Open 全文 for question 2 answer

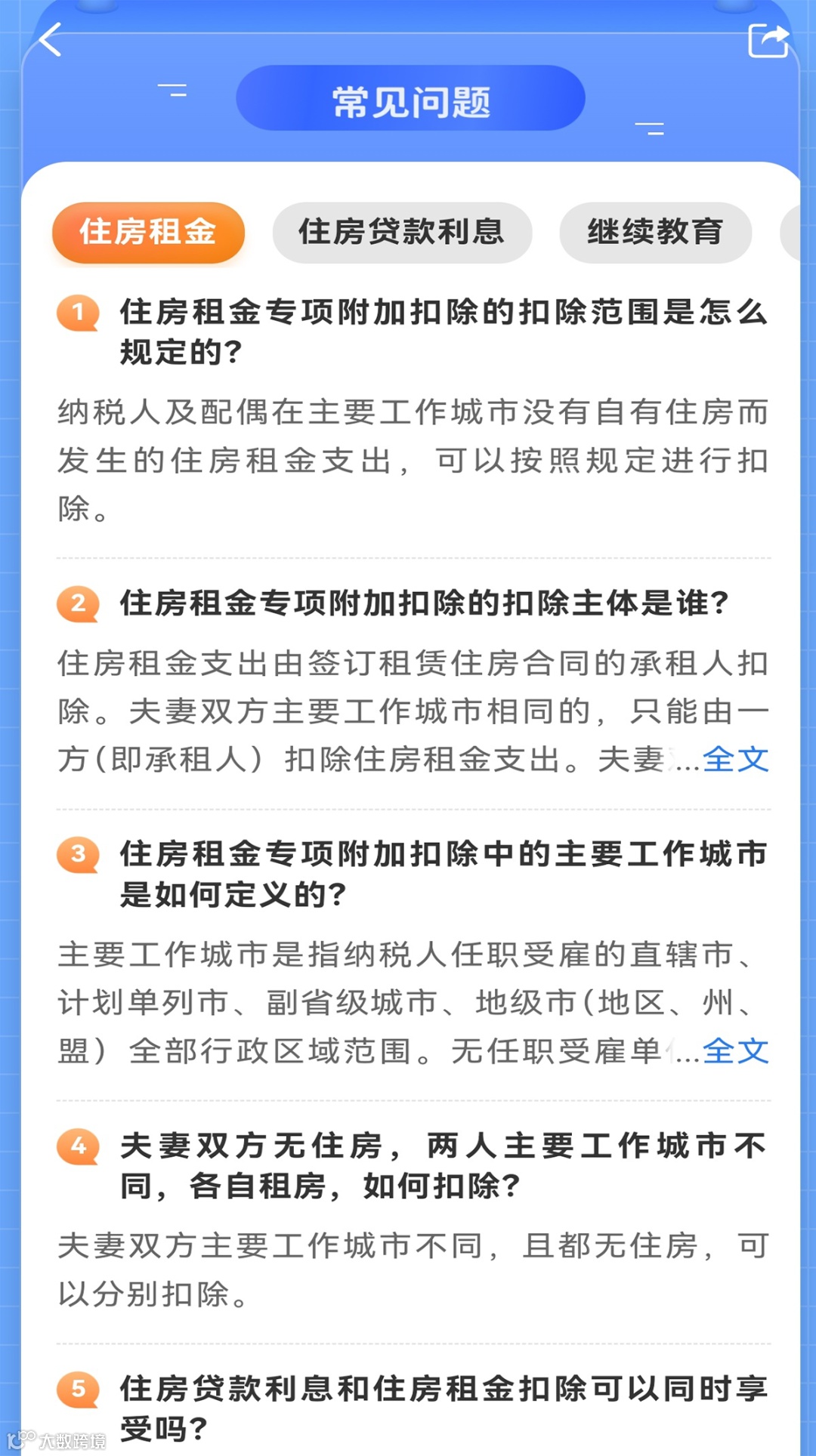tap(736, 759)
